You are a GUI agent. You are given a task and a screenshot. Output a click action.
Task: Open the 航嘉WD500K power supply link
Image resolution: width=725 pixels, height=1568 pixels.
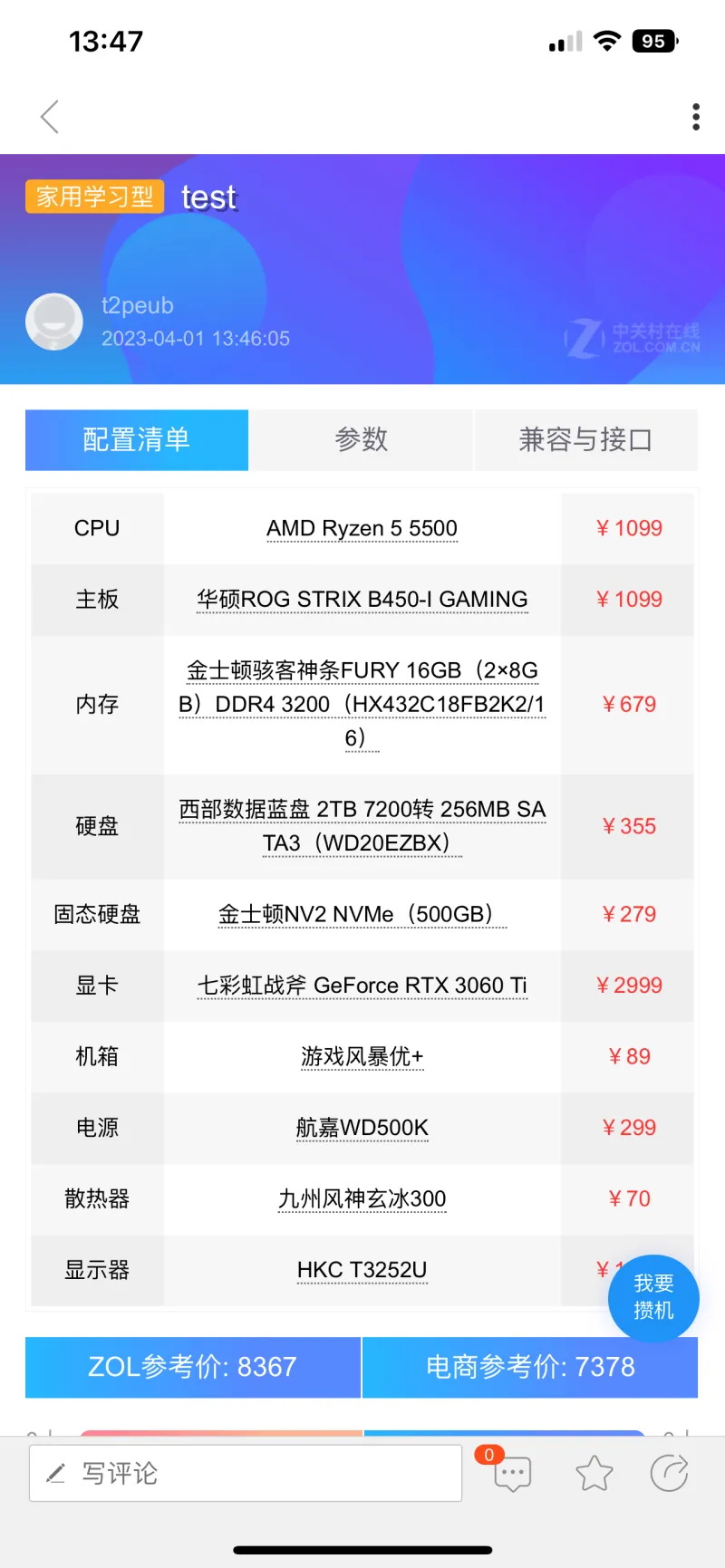tap(362, 1128)
